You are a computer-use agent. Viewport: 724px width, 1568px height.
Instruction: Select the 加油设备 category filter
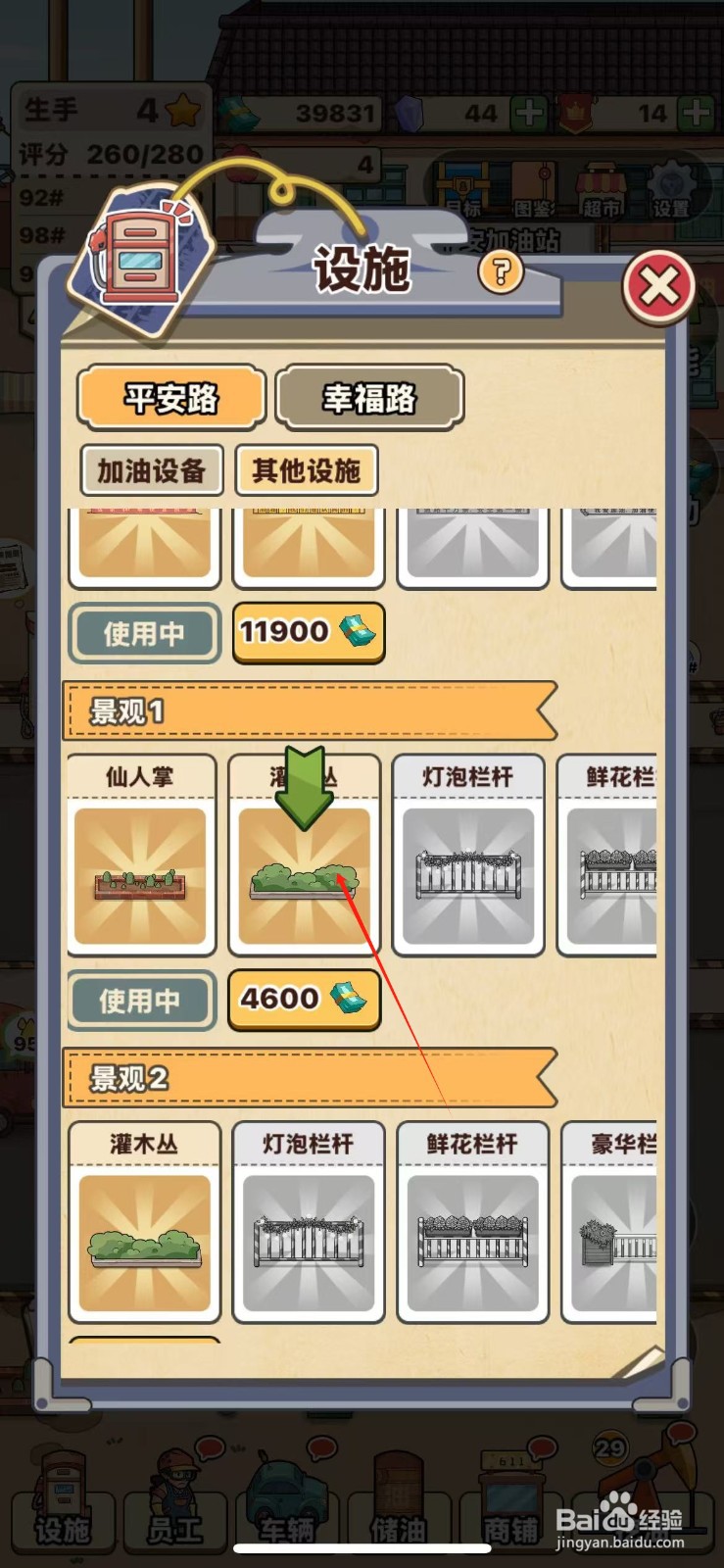152,471
